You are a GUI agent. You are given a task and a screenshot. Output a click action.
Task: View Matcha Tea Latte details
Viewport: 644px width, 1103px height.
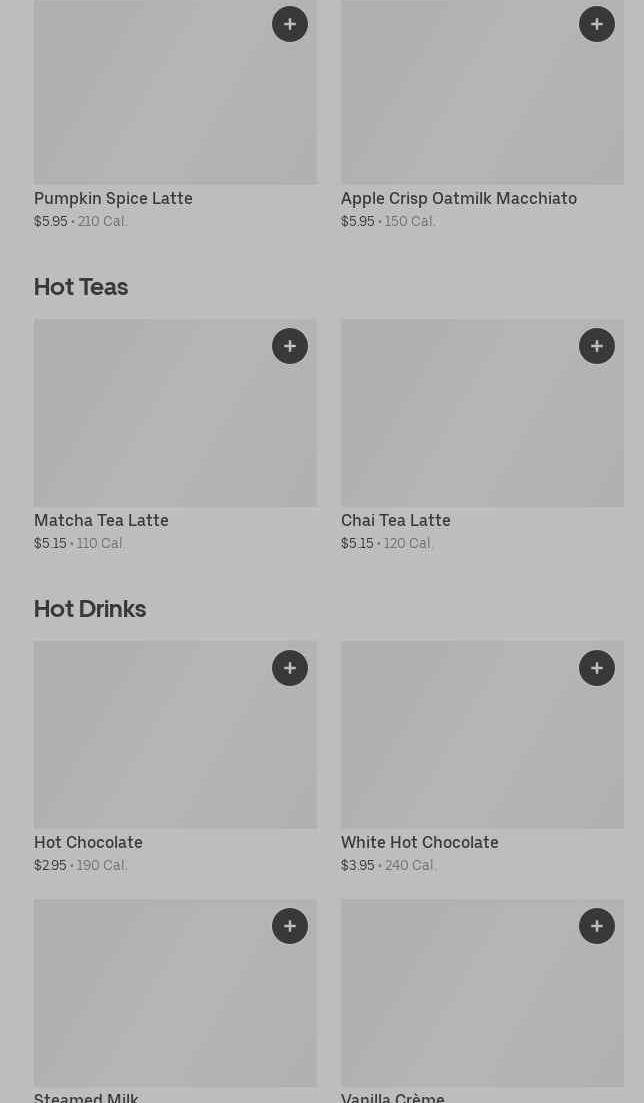(x=175, y=436)
